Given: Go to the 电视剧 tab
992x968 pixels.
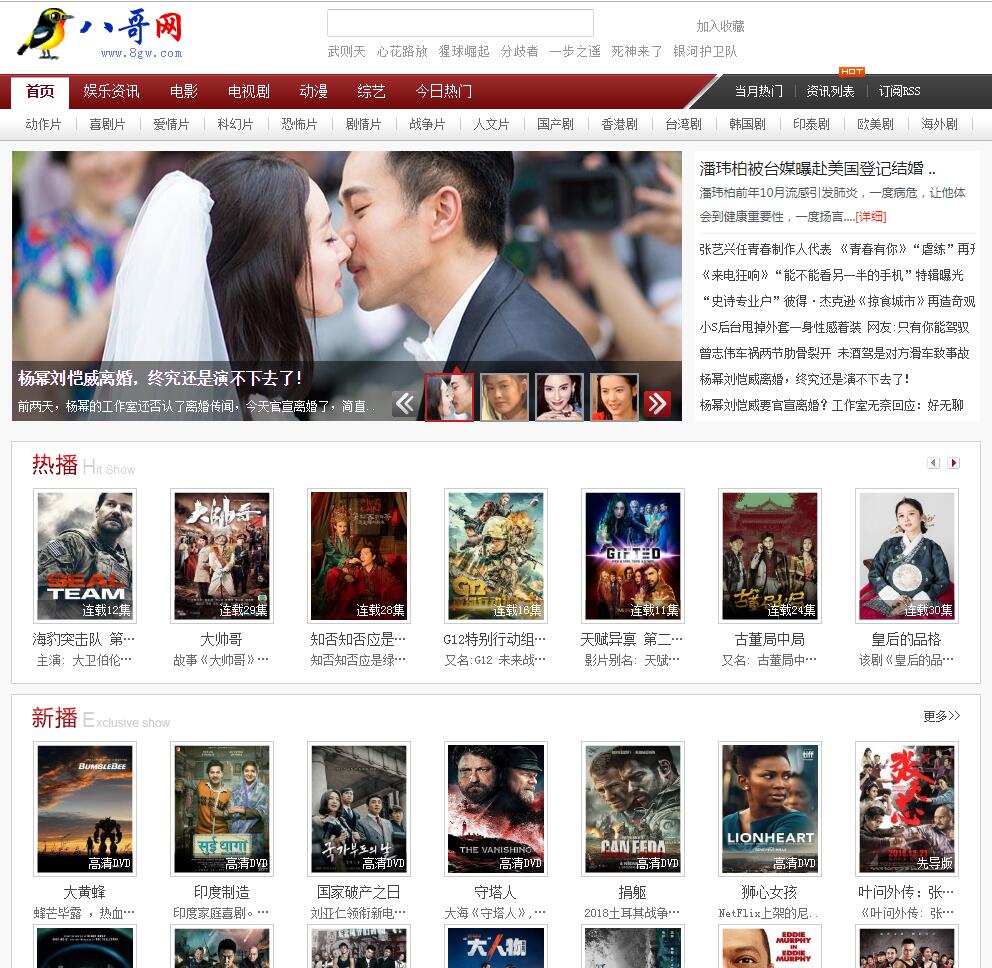Looking at the screenshot, I should tap(249, 91).
